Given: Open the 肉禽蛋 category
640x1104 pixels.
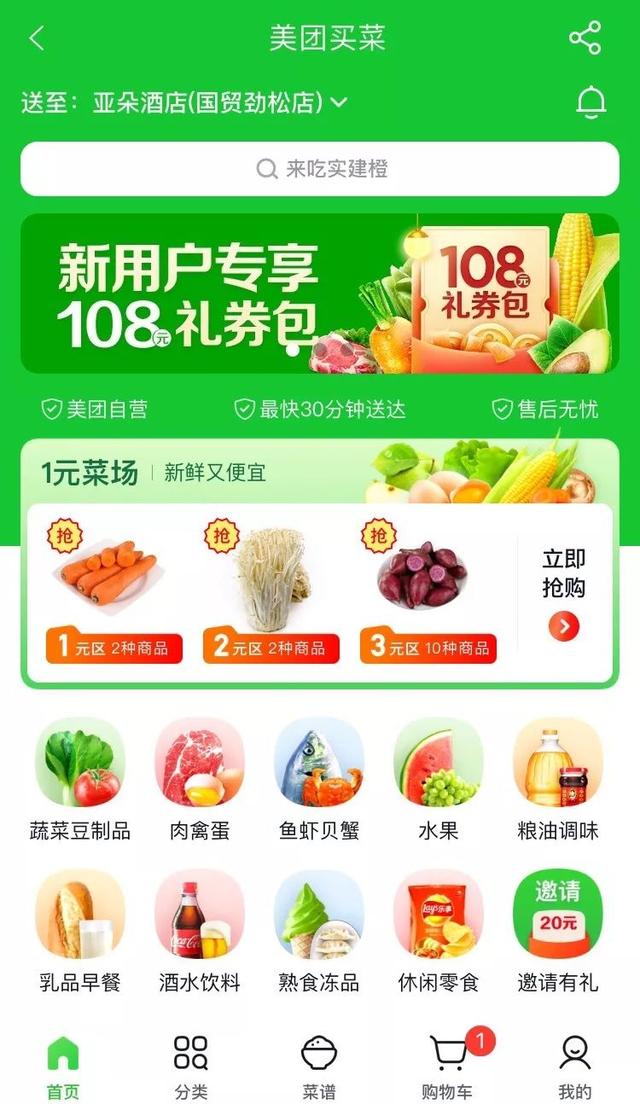Looking at the screenshot, I should [x=200, y=779].
